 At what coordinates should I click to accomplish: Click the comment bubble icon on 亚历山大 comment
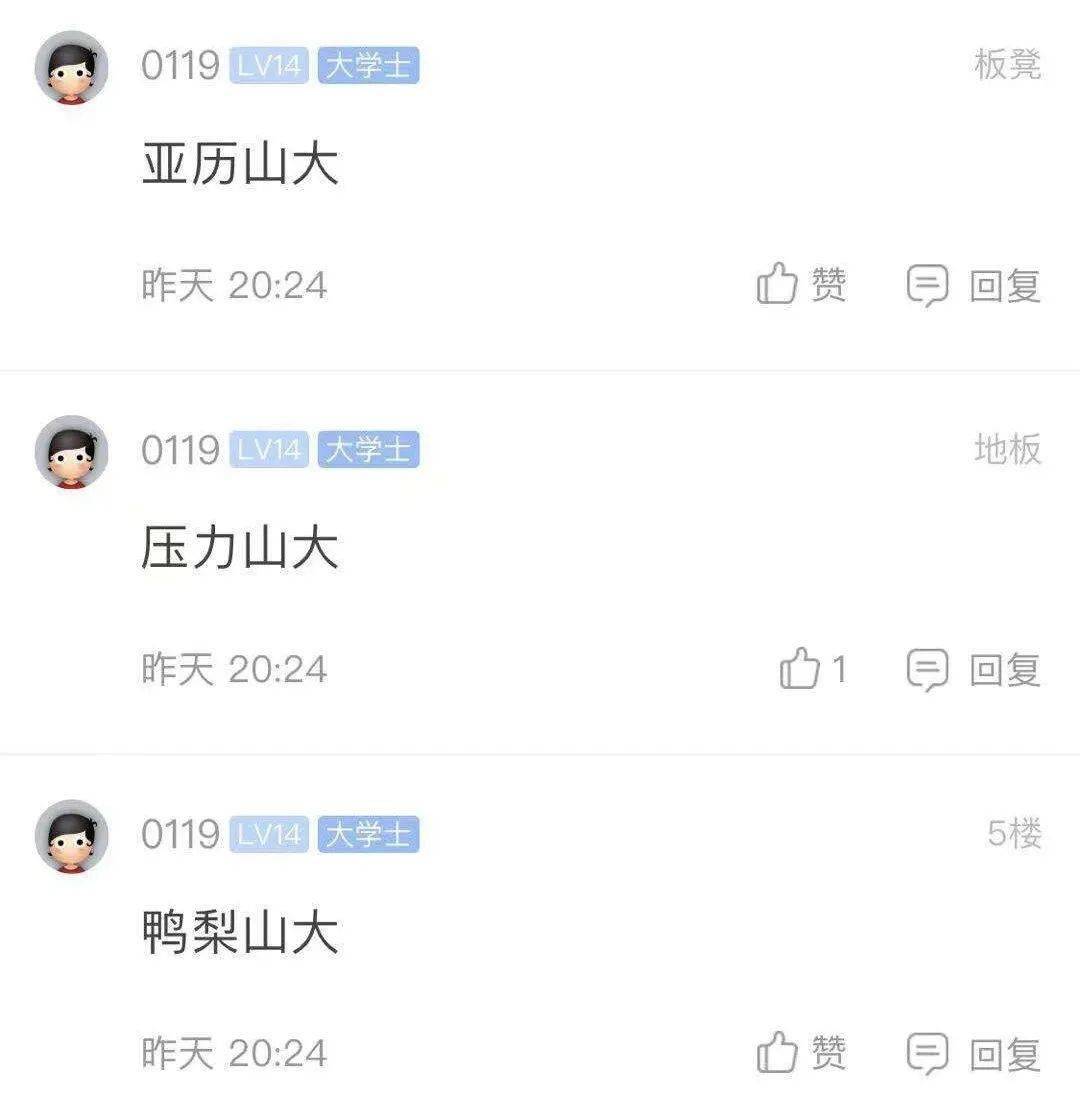(927, 285)
